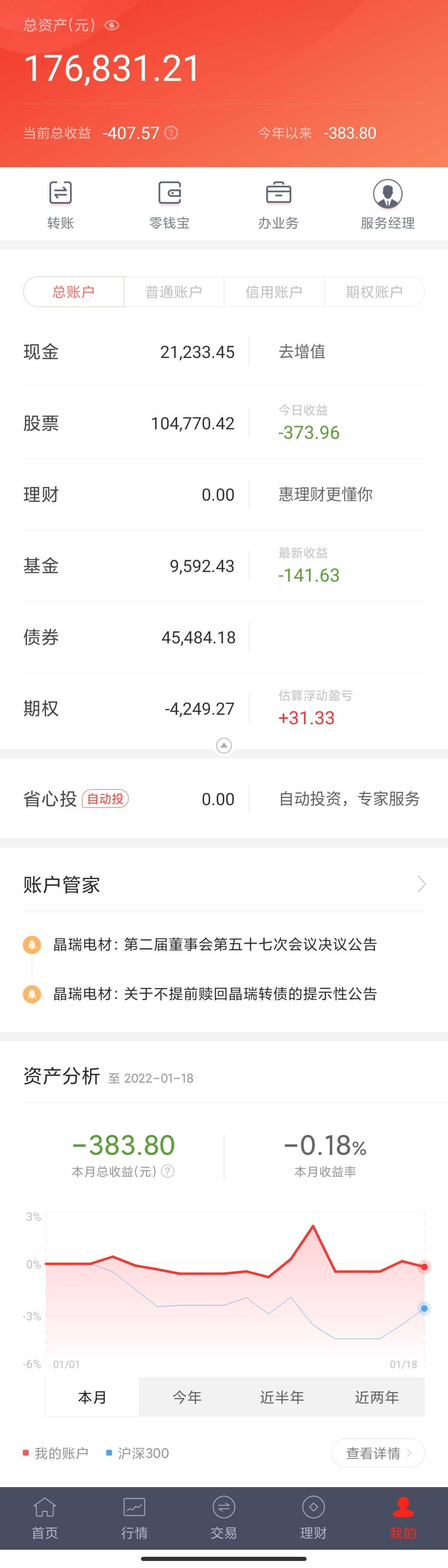Toggle total assets visibility eye icon

[x=112, y=26]
